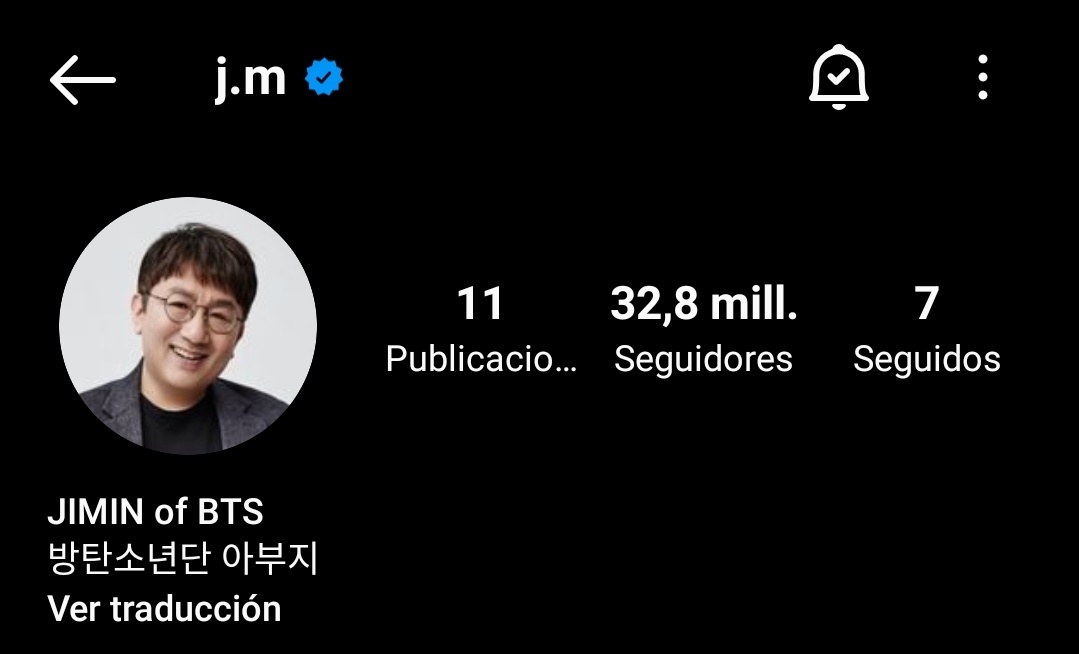Open the 7 Seguidos list

point(926,329)
